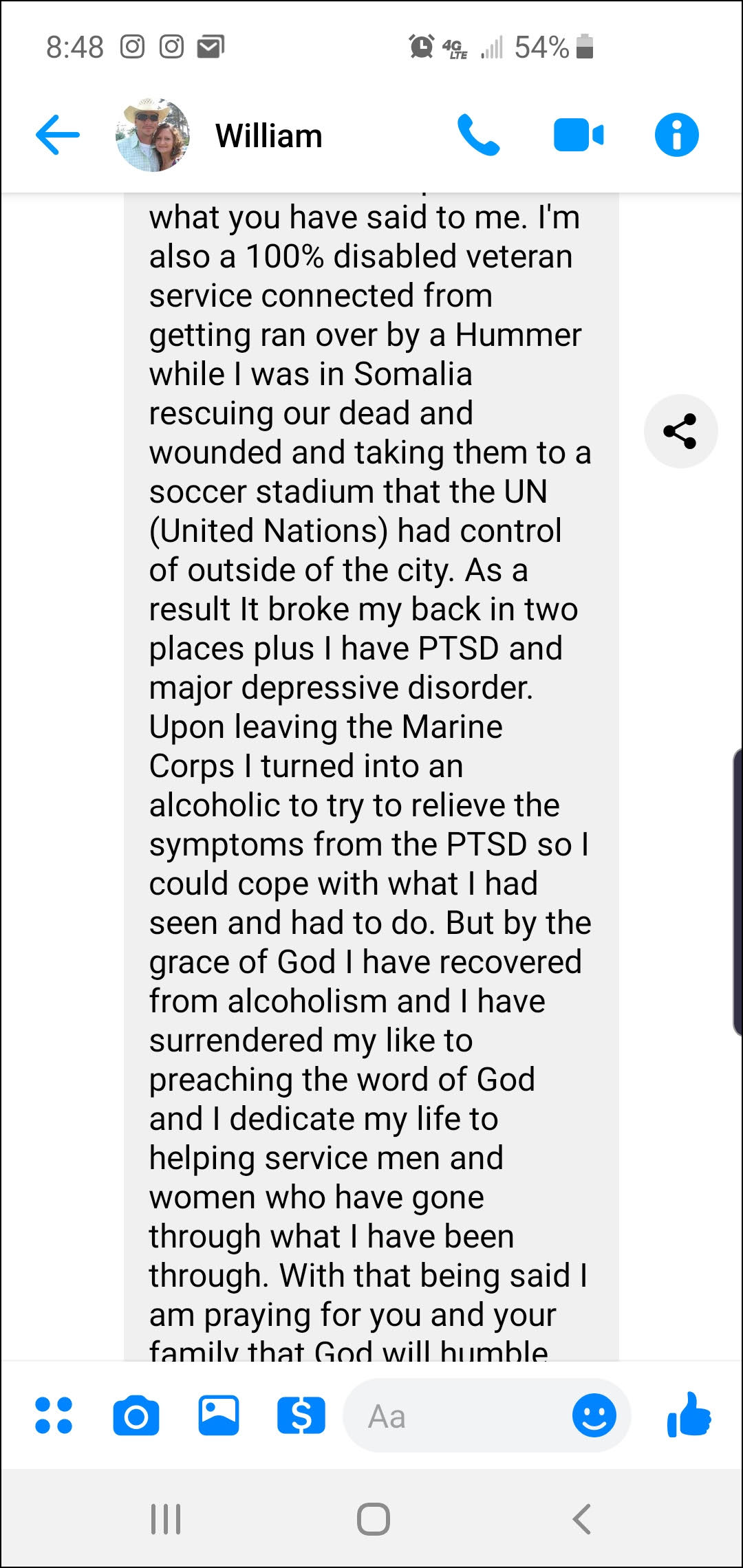Go to the home screen
Screen dimensions: 743x1568
(x=374, y=1519)
